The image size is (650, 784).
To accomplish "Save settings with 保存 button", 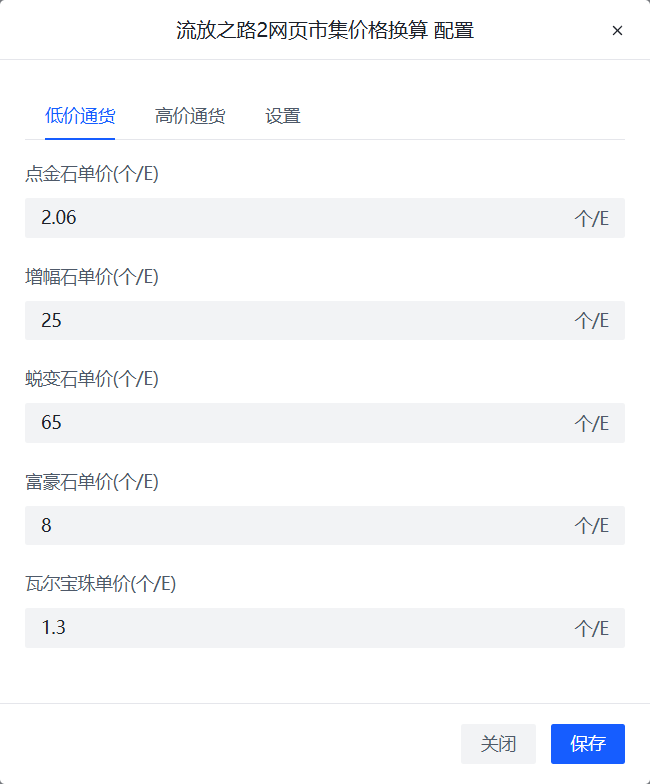I will pos(588,744).
